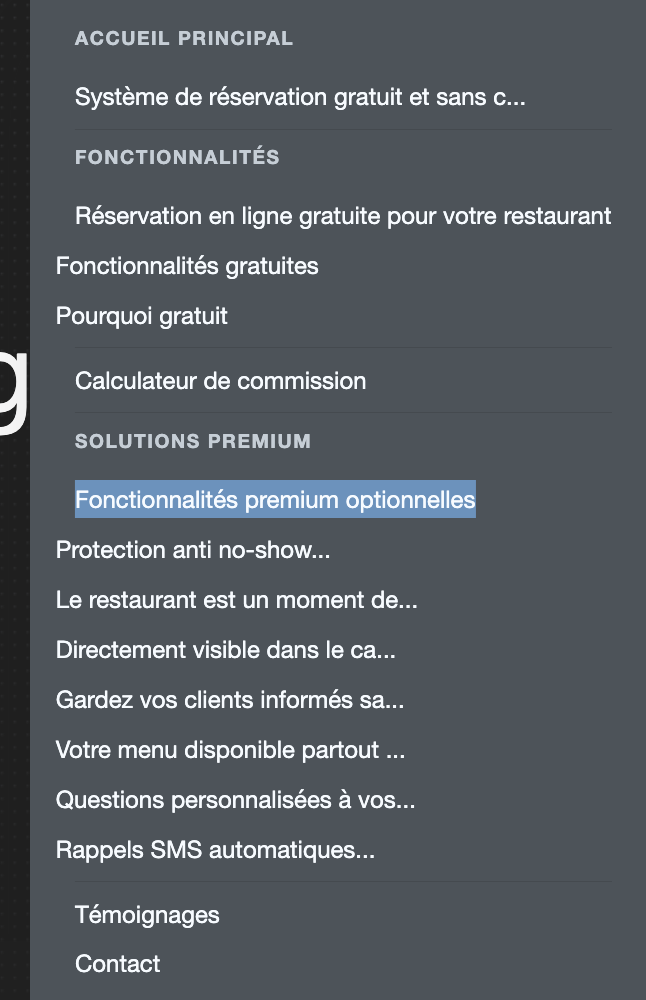This screenshot has height=1000, width=646.
Task: Open Réservation en ligne gratuite pour votre restaurant
Action: point(343,215)
